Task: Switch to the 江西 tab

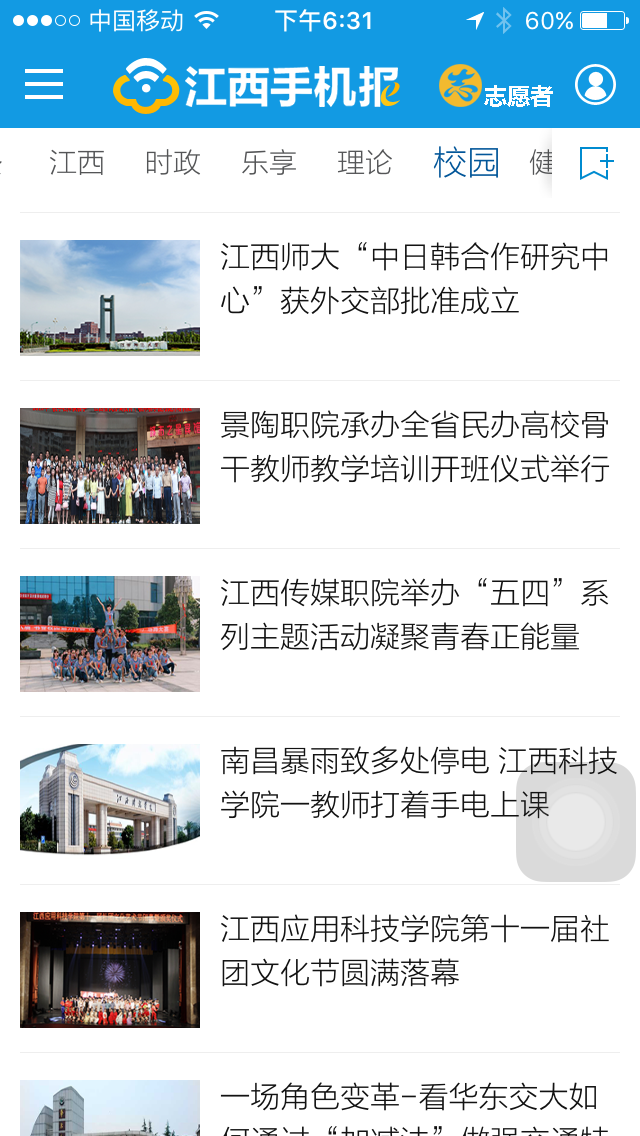Action: (77, 162)
